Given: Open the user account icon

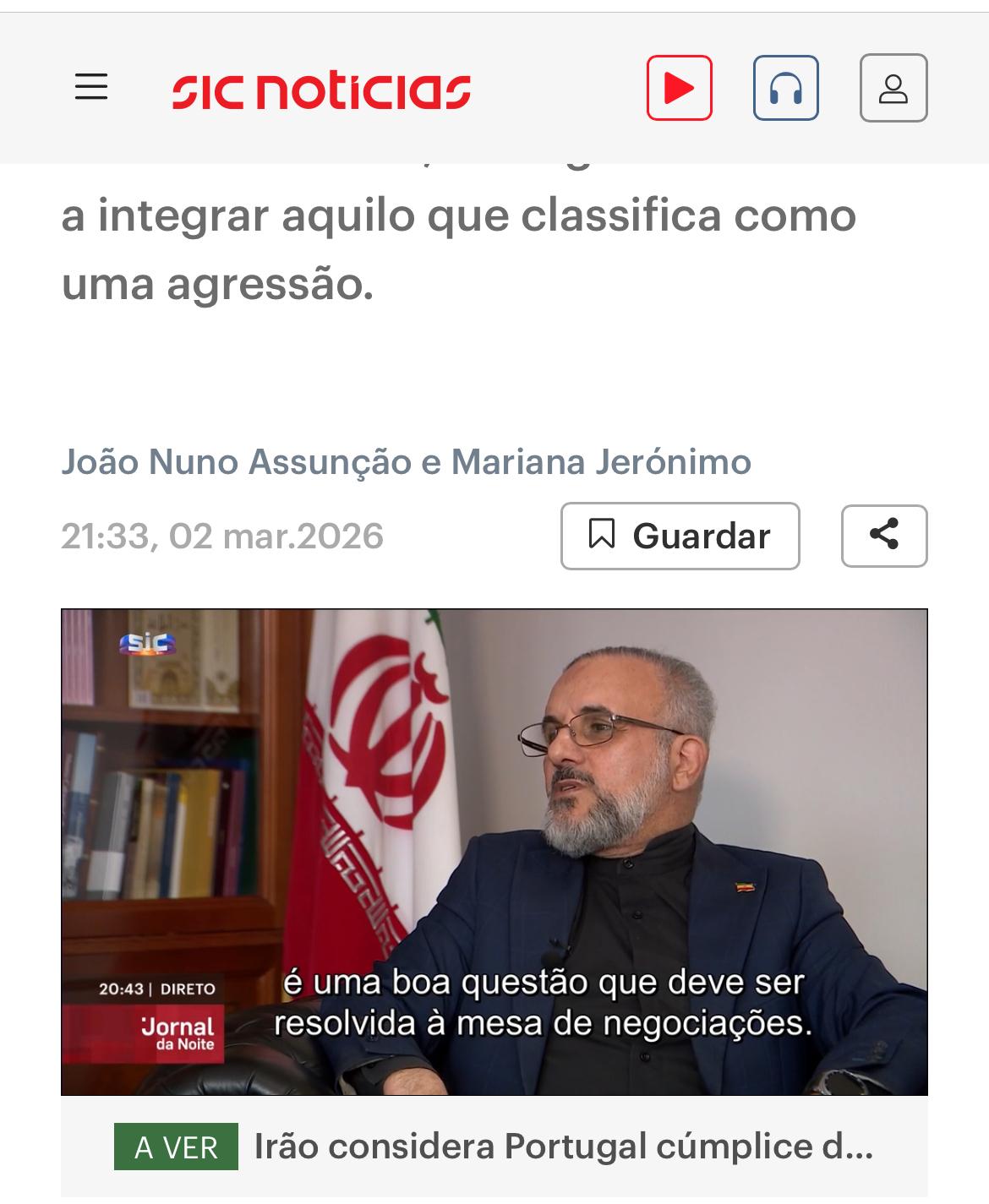Looking at the screenshot, I should tap(893, 88).
